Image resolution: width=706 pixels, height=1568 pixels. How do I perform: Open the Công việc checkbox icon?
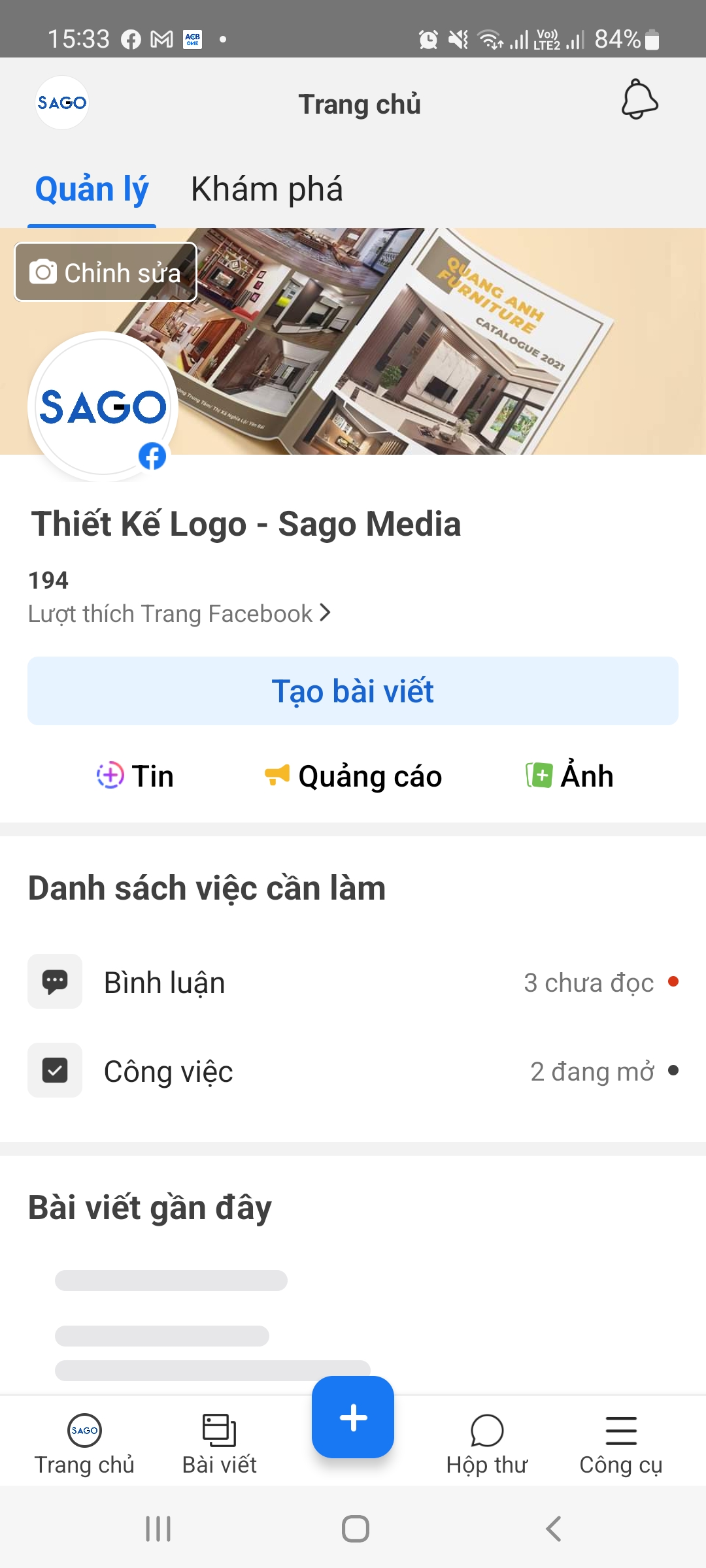[55, 1070]
